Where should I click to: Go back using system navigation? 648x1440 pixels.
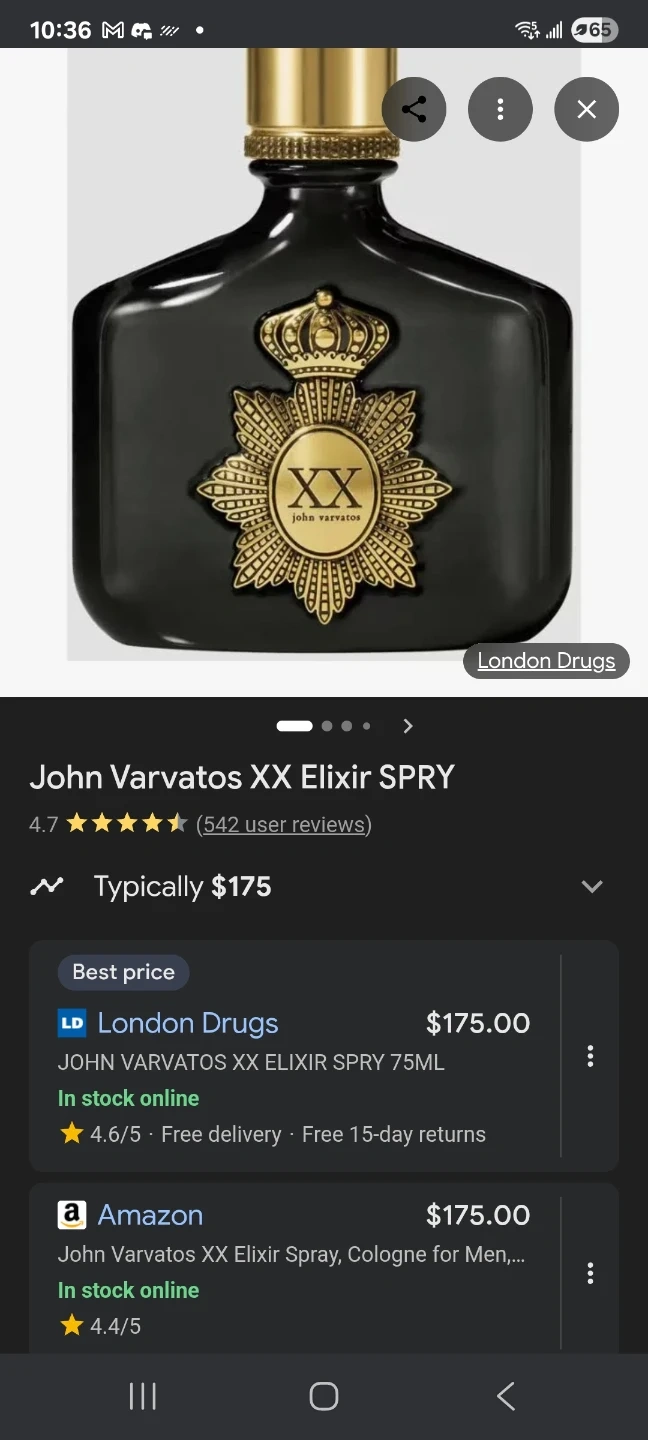pyautogui.click(x=506, y=1396)
